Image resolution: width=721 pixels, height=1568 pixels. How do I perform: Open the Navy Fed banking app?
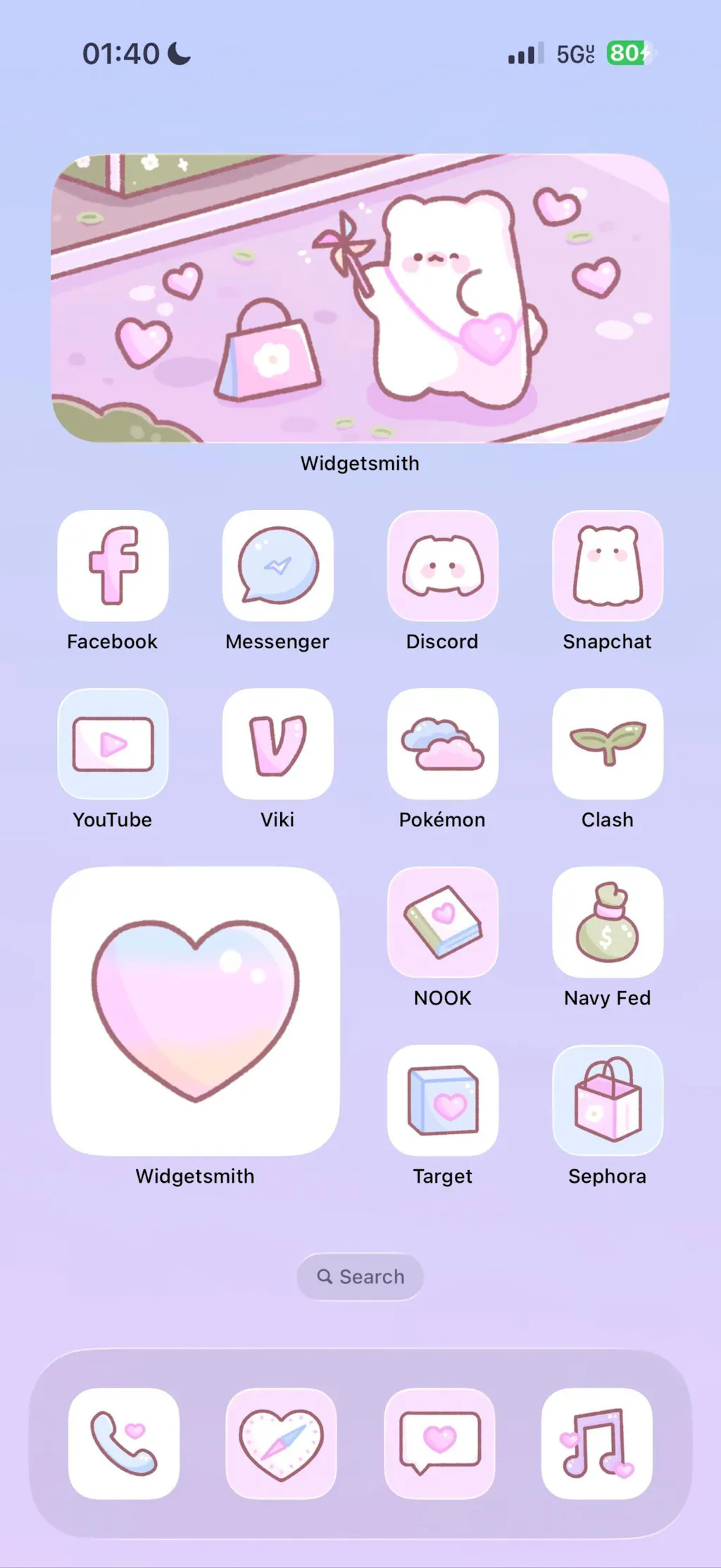coord(608,922)
